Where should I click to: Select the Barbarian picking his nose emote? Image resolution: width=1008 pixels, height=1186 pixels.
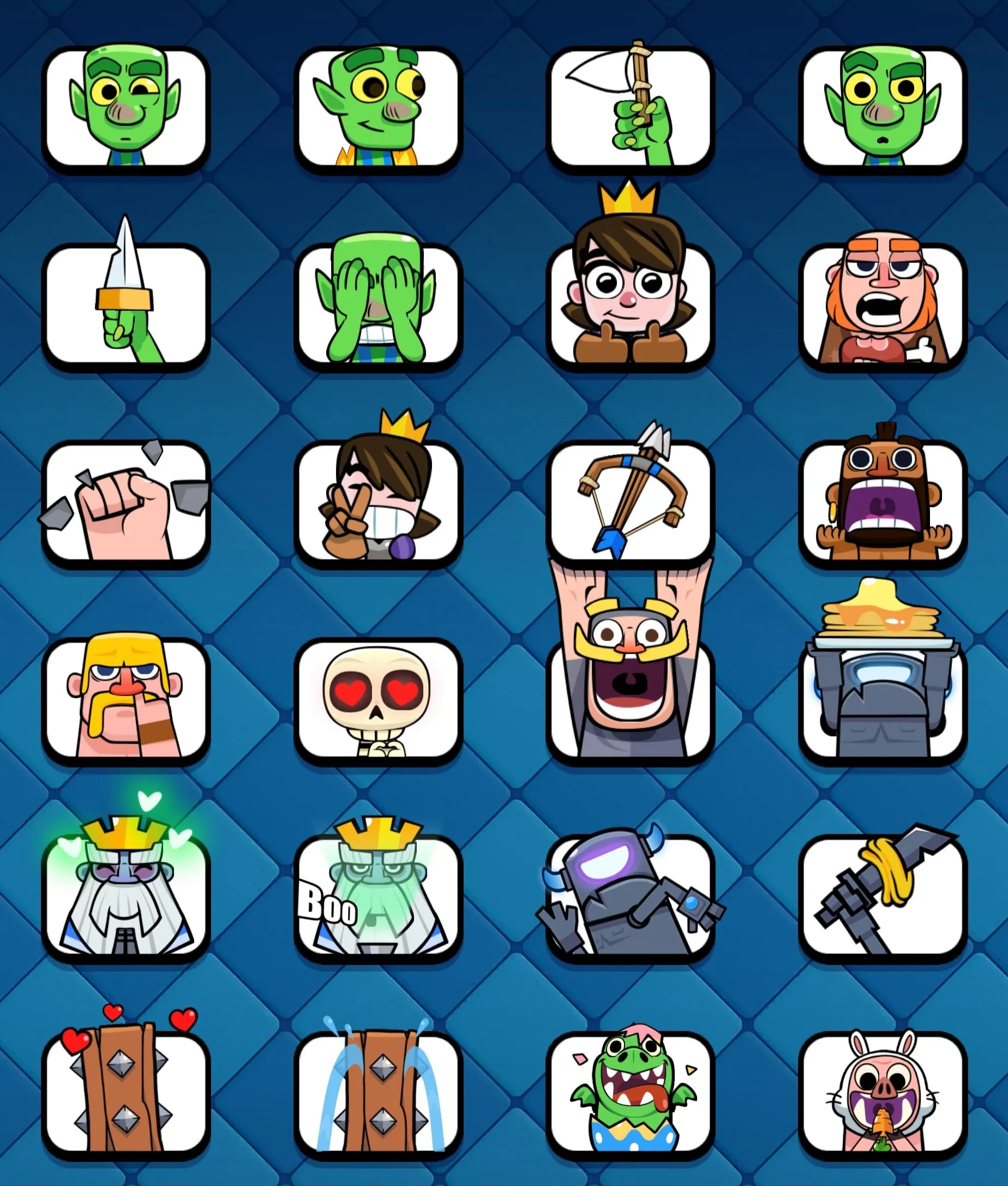pos(125,700)
